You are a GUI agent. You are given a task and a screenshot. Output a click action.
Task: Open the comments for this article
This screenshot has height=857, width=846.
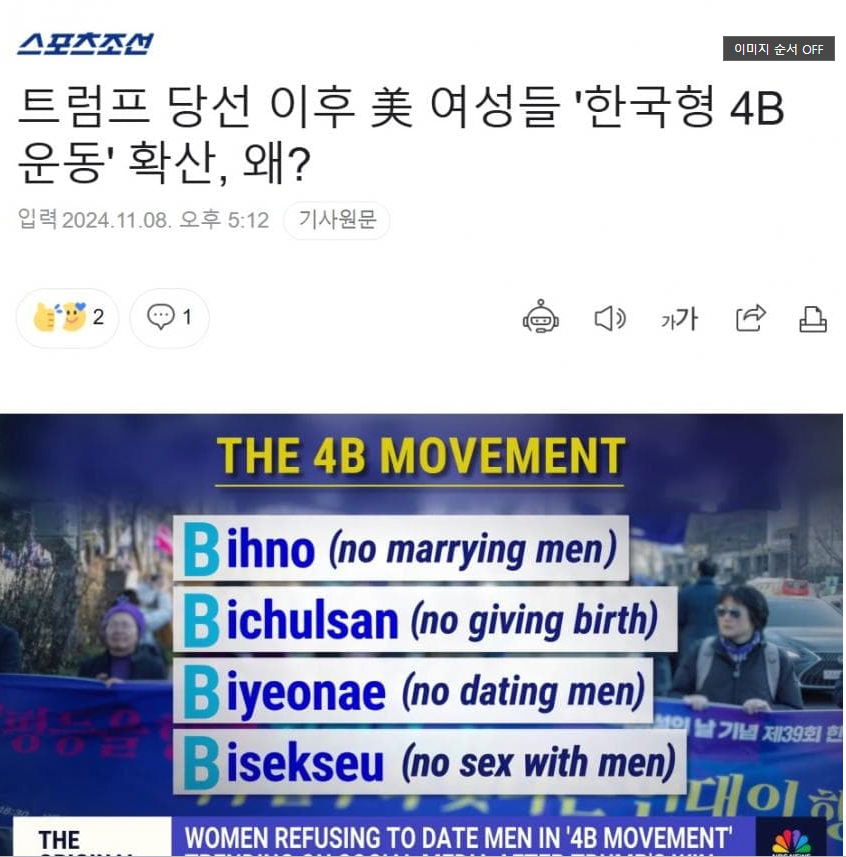[x=169, y=318]
